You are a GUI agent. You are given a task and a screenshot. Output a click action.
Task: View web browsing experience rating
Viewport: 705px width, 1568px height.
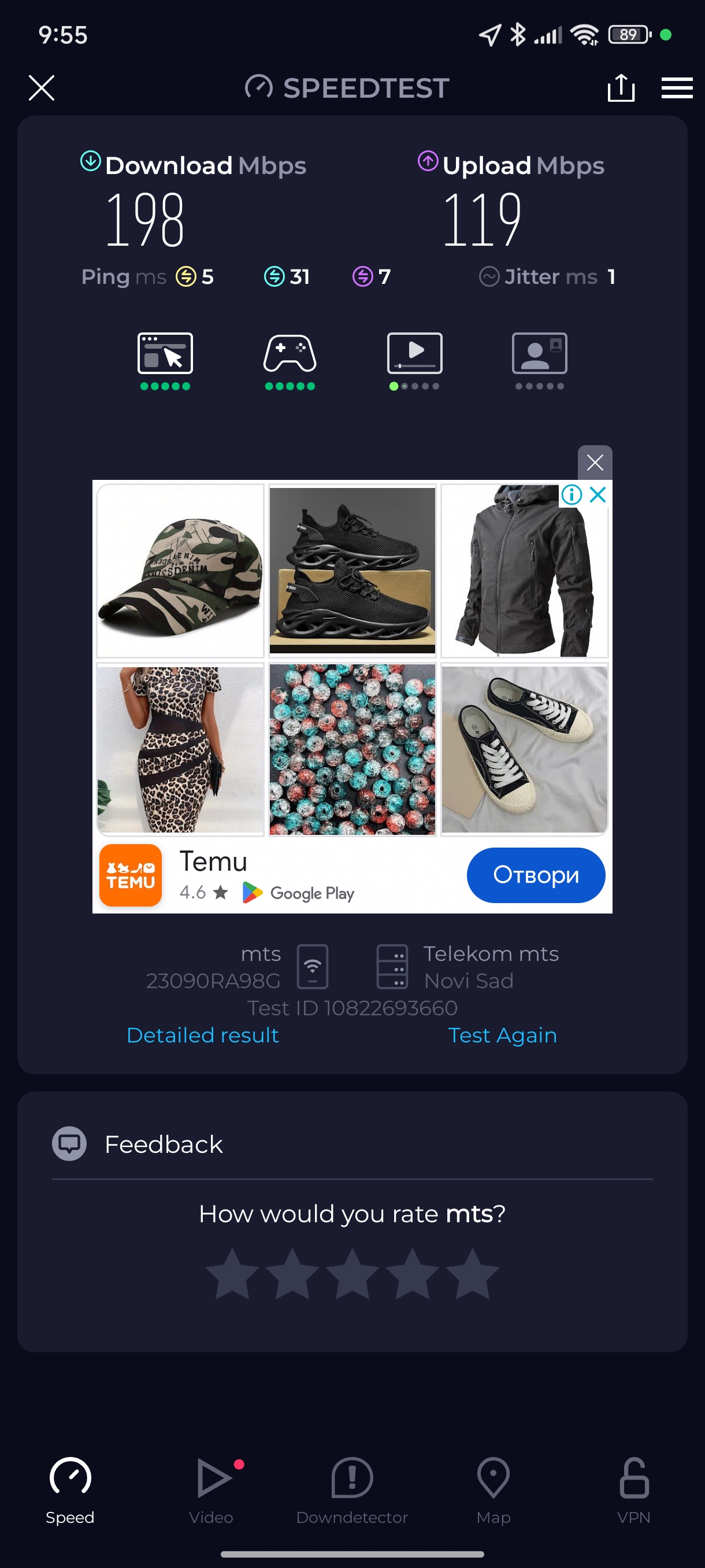pos(165,360)
